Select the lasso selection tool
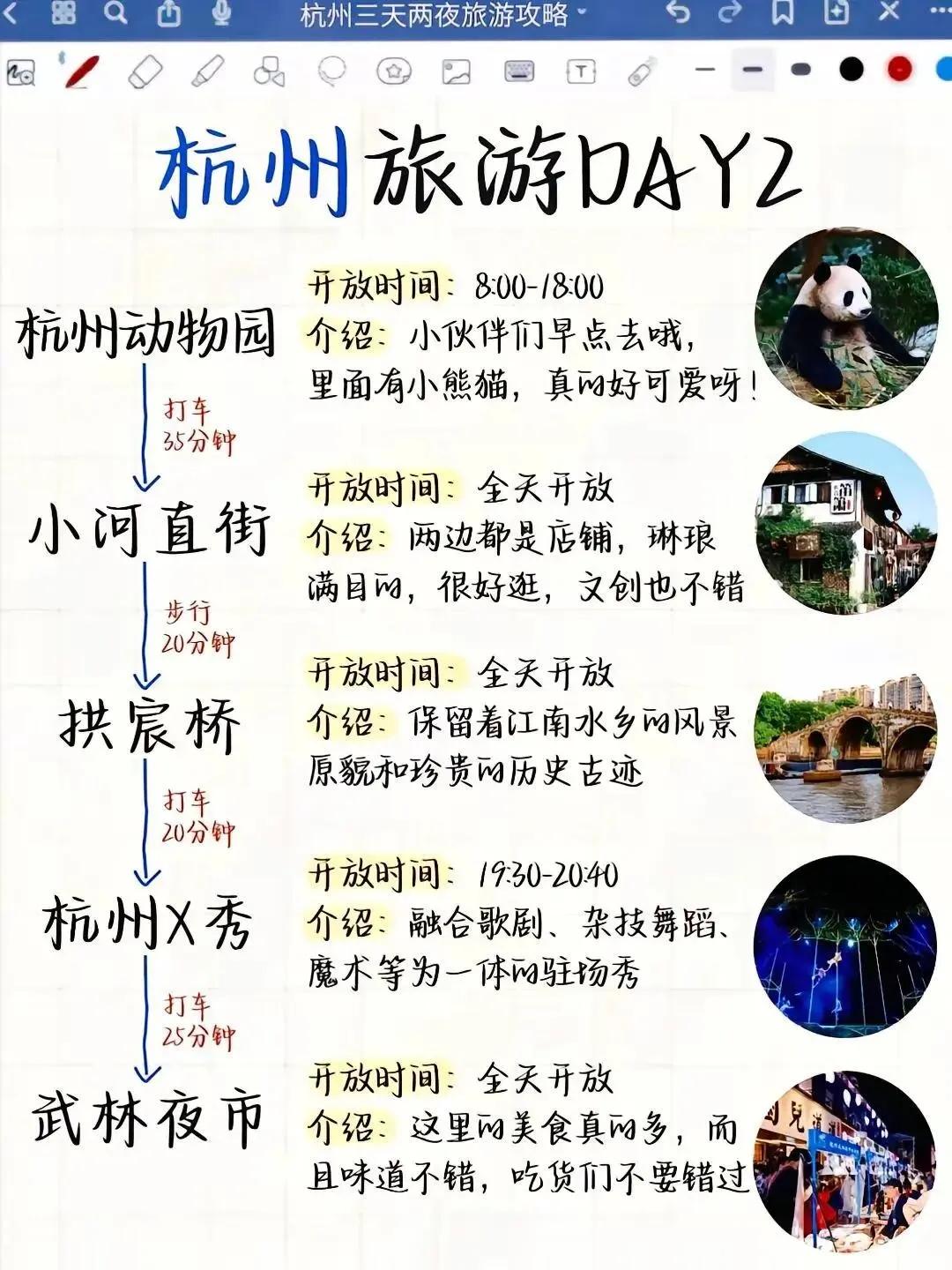 tap(331, 71)
